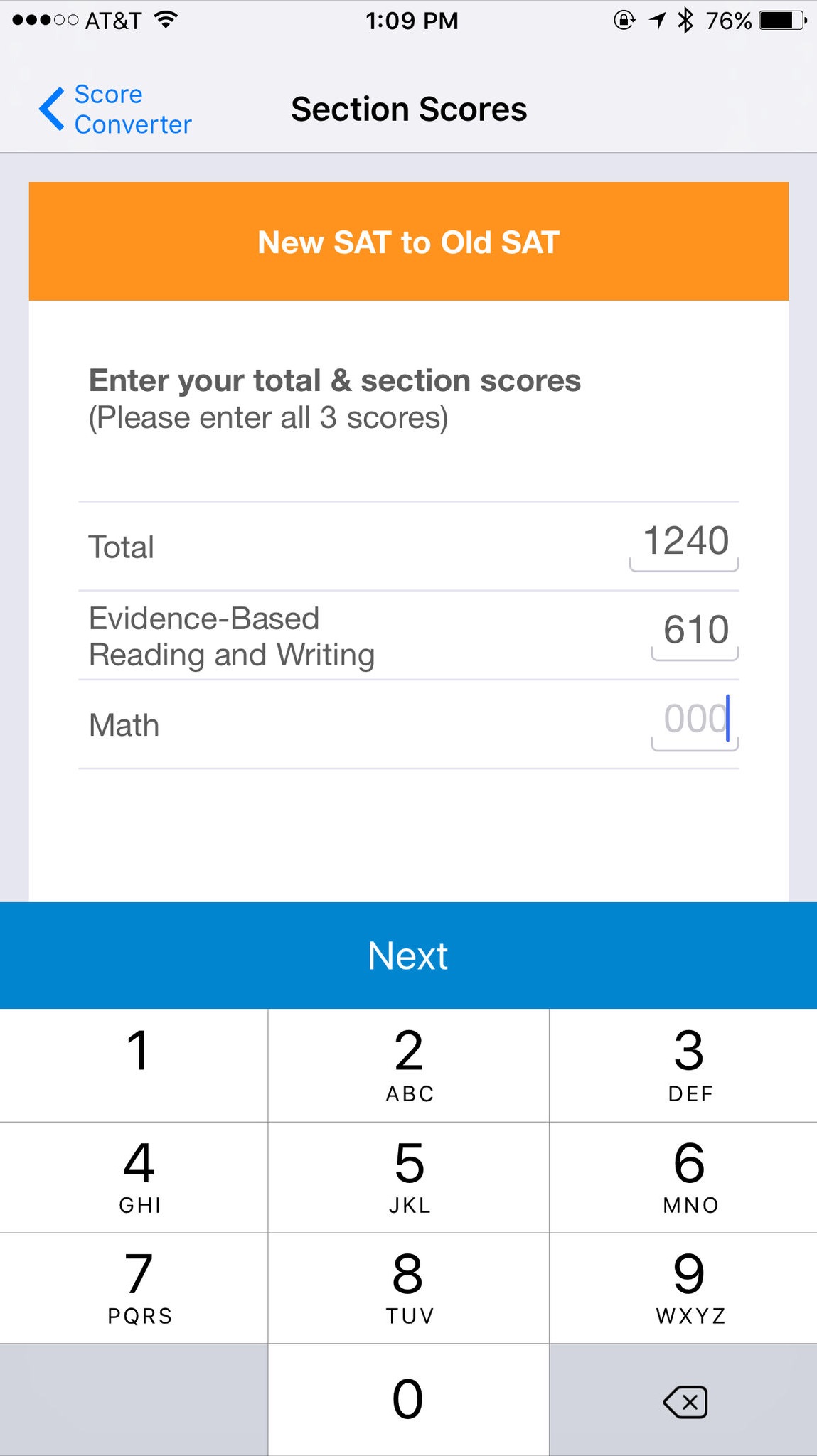This screenshot has width=817, height=1456.
Task: Hit the 0 key on the keypad
Action: tap(408, 1399)
